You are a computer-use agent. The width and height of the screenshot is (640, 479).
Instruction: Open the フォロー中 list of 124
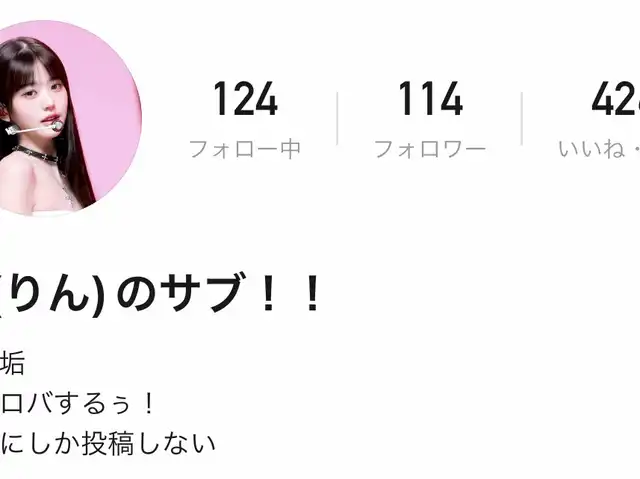pyautogui.click(x=245, y=120)
